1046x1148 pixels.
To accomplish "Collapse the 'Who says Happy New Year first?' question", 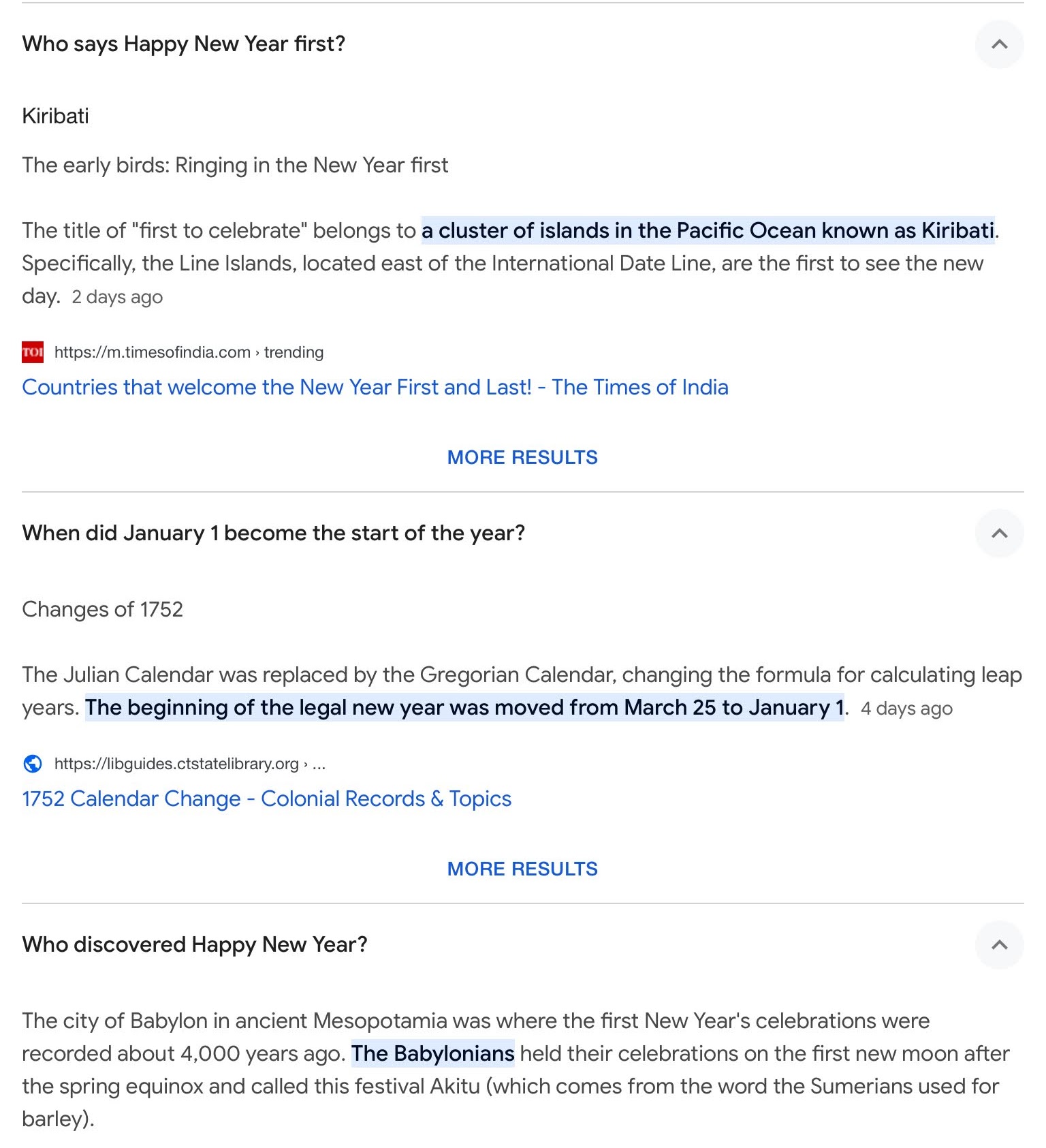I will tap(999, 45).
